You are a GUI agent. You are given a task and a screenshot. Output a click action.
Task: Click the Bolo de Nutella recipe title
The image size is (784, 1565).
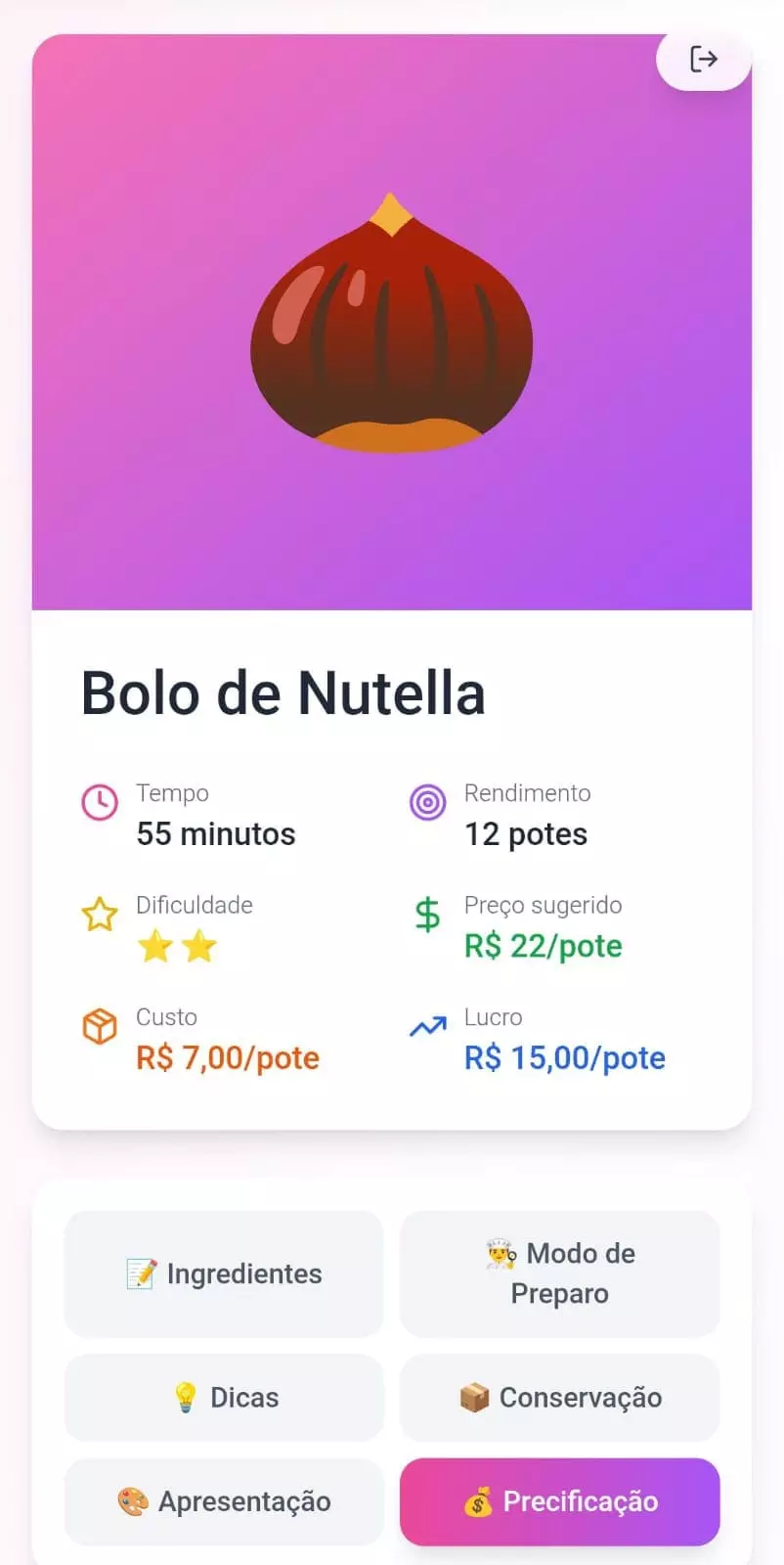[283, 693]
